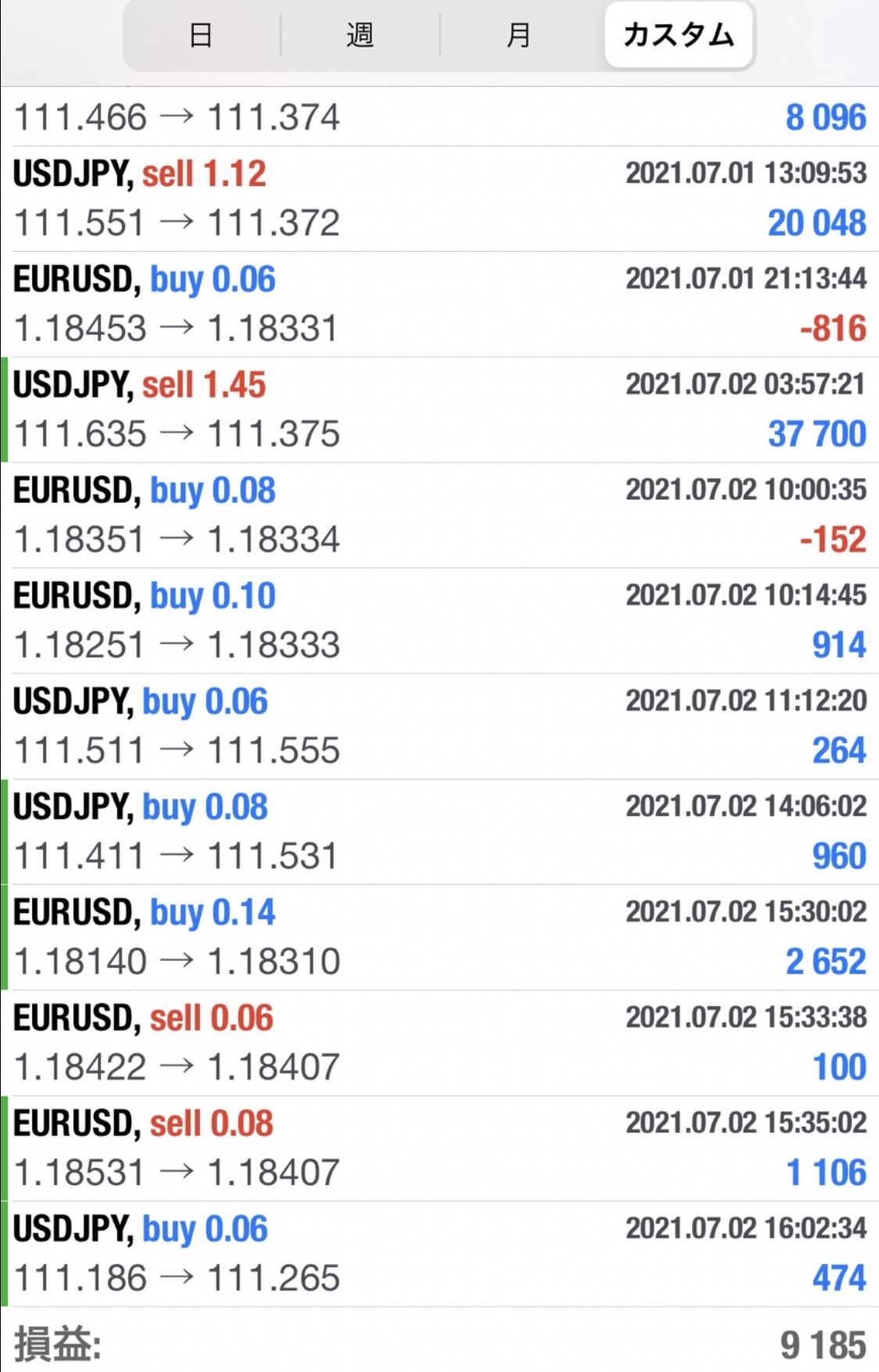
Task: View the USDJPY sell 1.45 trade
Action: pos(439,410)
